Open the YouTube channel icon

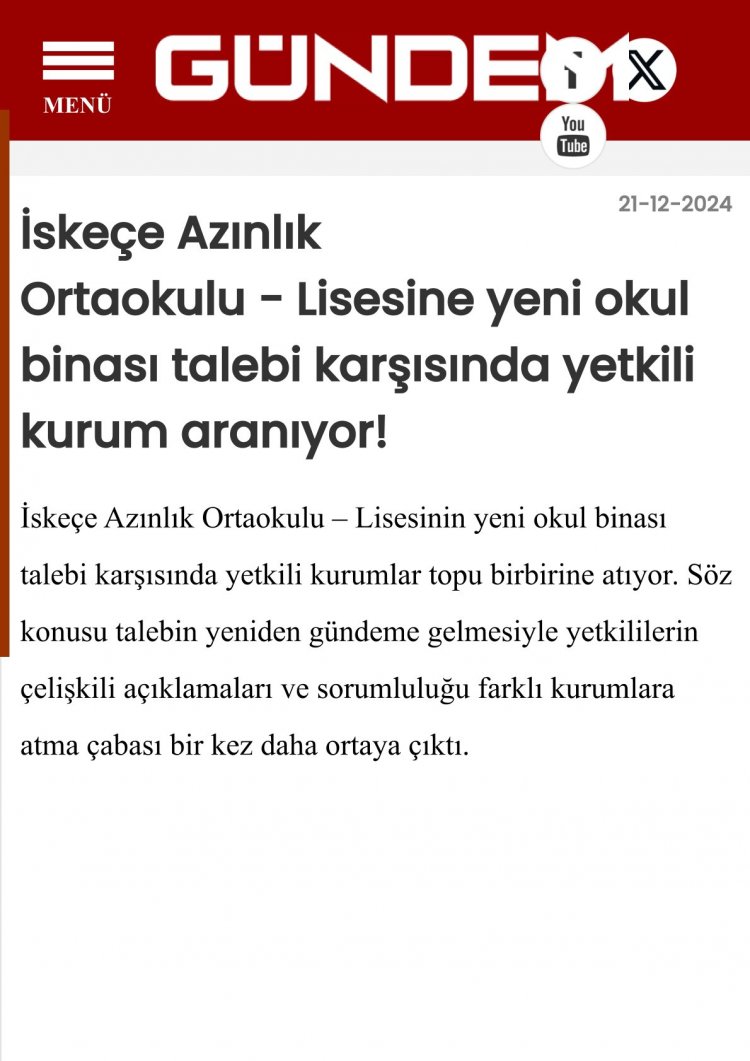pyautogui.click(x=573, y=135)
